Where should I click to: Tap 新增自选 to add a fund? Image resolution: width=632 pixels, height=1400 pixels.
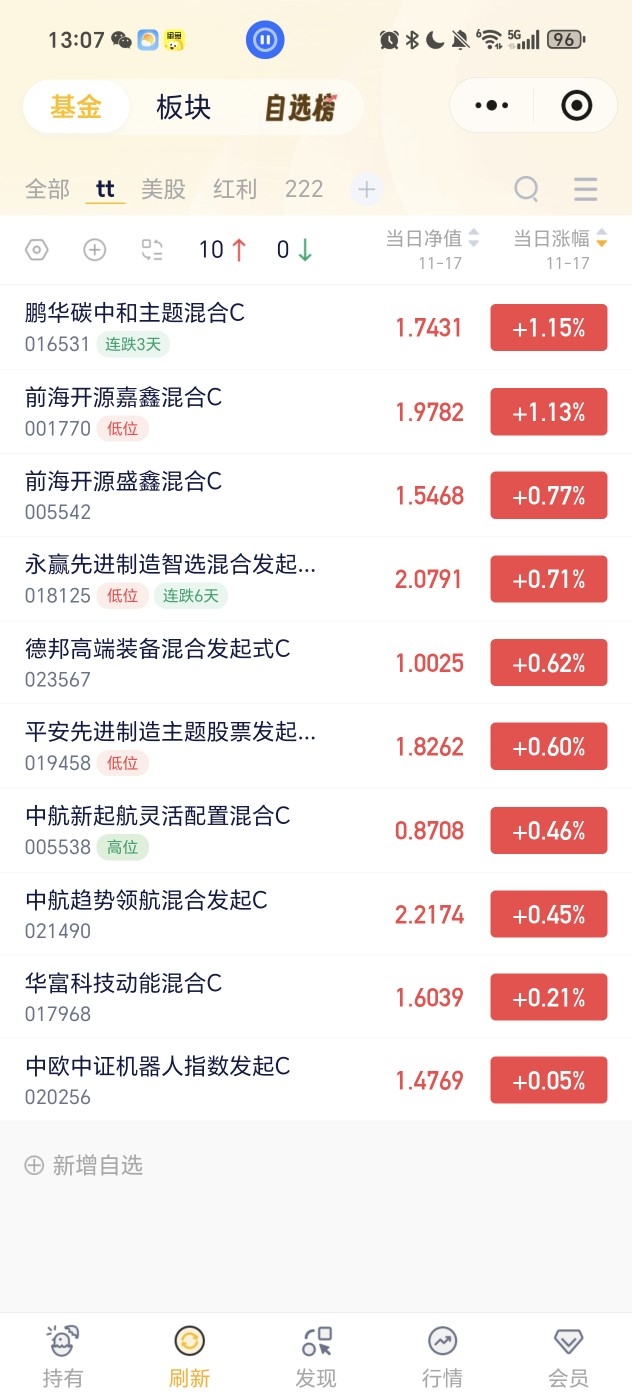(x=84, y=1165)
